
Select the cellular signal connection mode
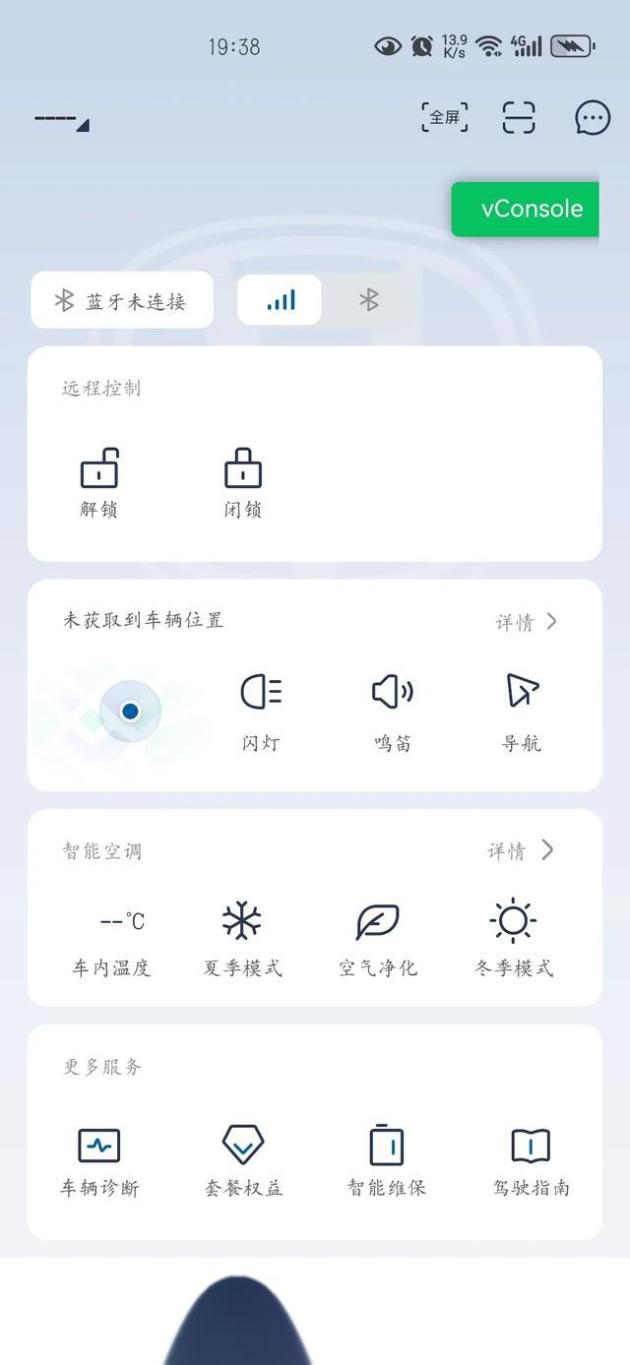point(280,300)
